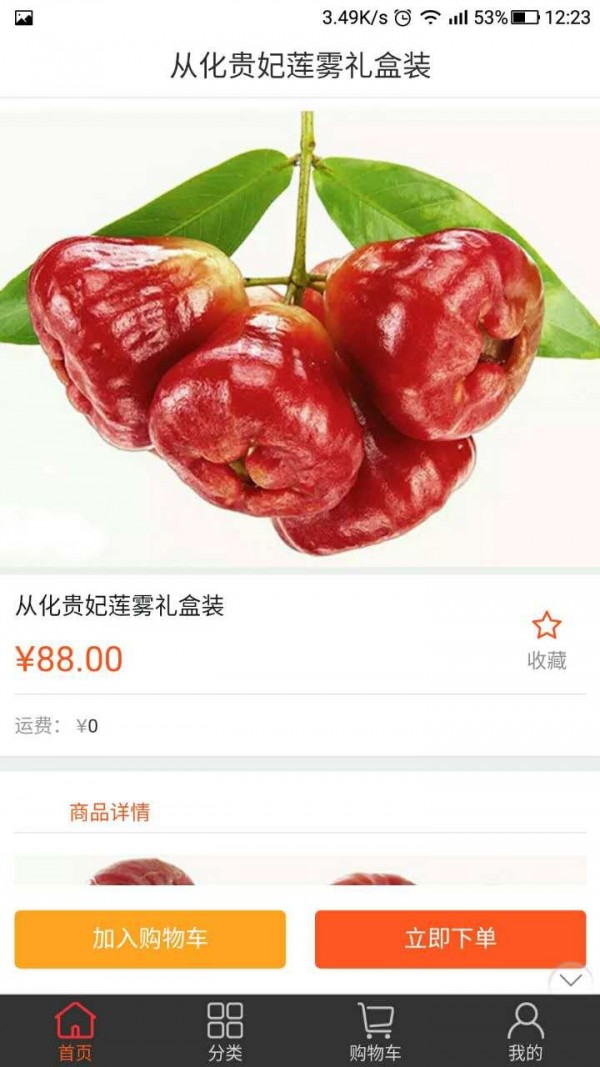Viewport: 600px width, 1067px height.
Task: Open the 我的 profile tab
Action: (525, 1031)
